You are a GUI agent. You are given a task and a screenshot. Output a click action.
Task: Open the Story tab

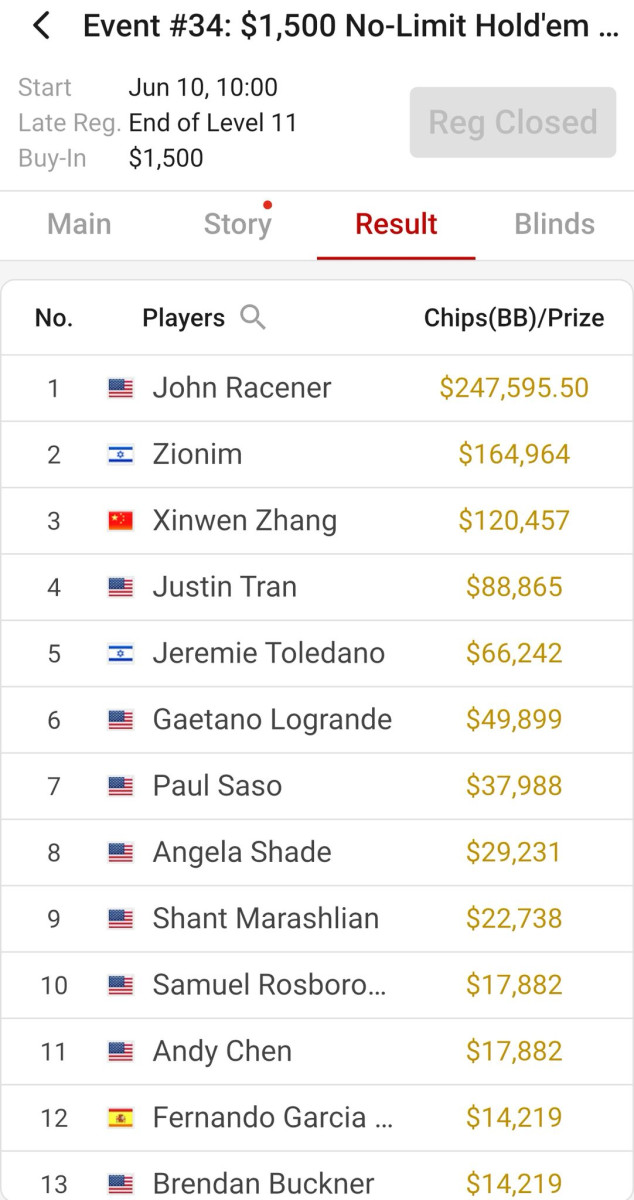click(x=237, y=224)
